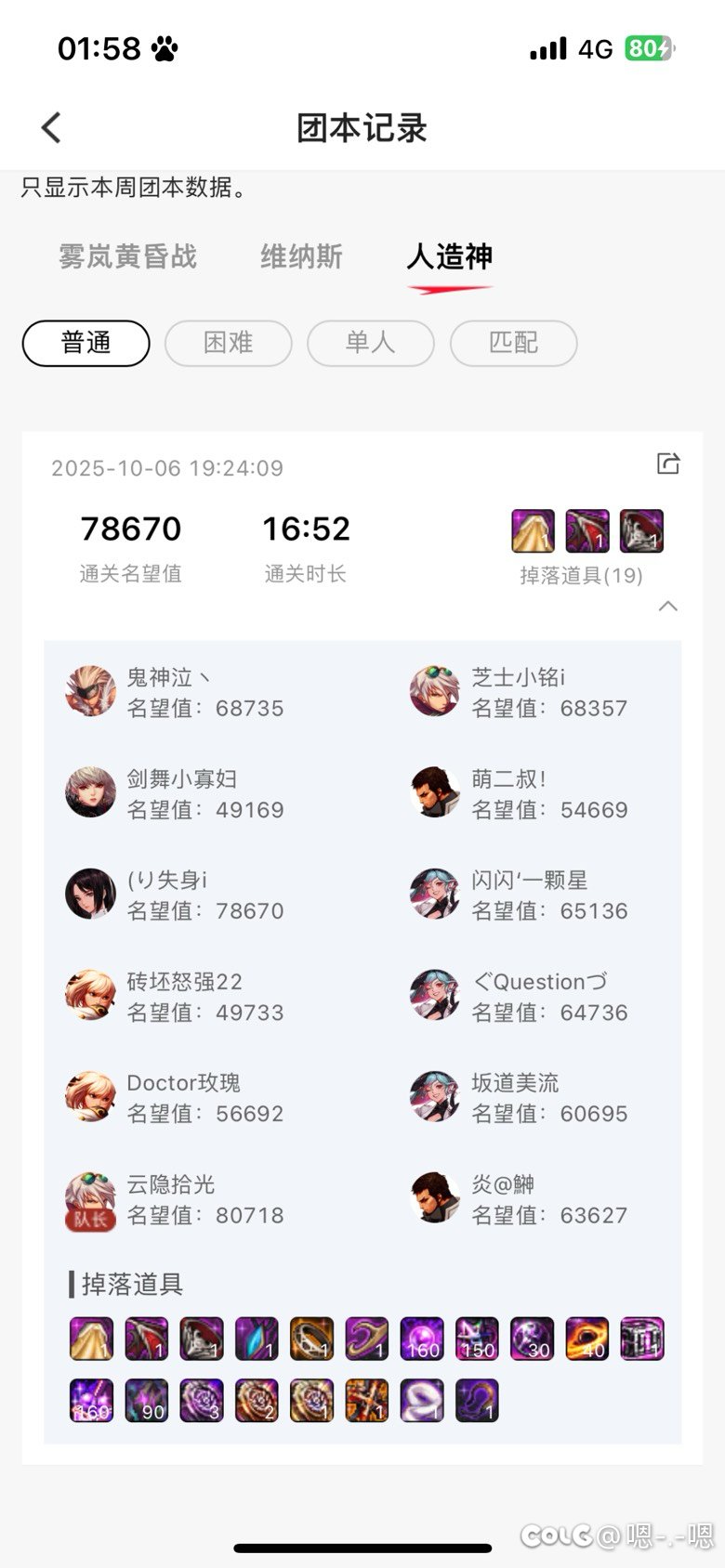Switch to the 雾岚黄昏战 tab

(x=128, y=256)
